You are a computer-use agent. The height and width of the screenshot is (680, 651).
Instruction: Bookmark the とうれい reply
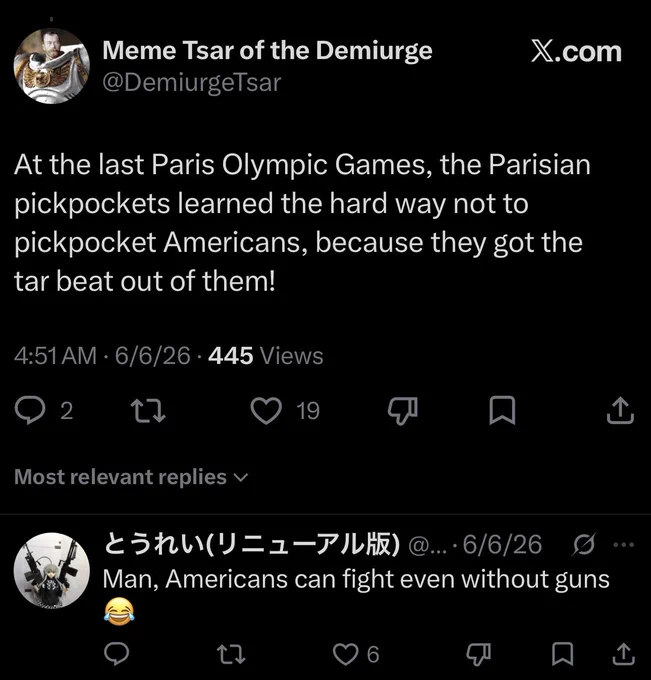[563, 654]
